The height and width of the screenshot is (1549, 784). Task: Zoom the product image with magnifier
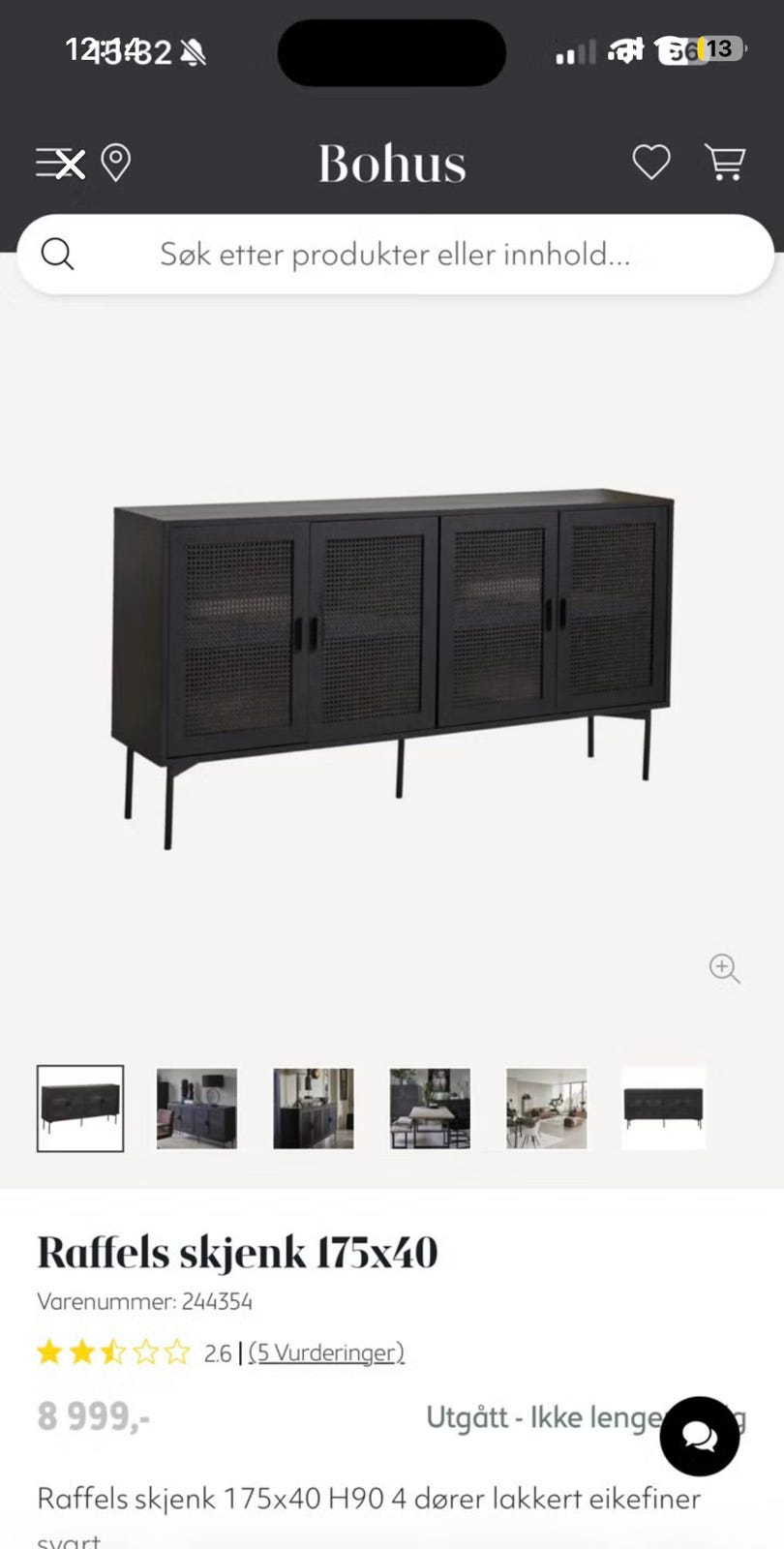click(x=724, y=968)
